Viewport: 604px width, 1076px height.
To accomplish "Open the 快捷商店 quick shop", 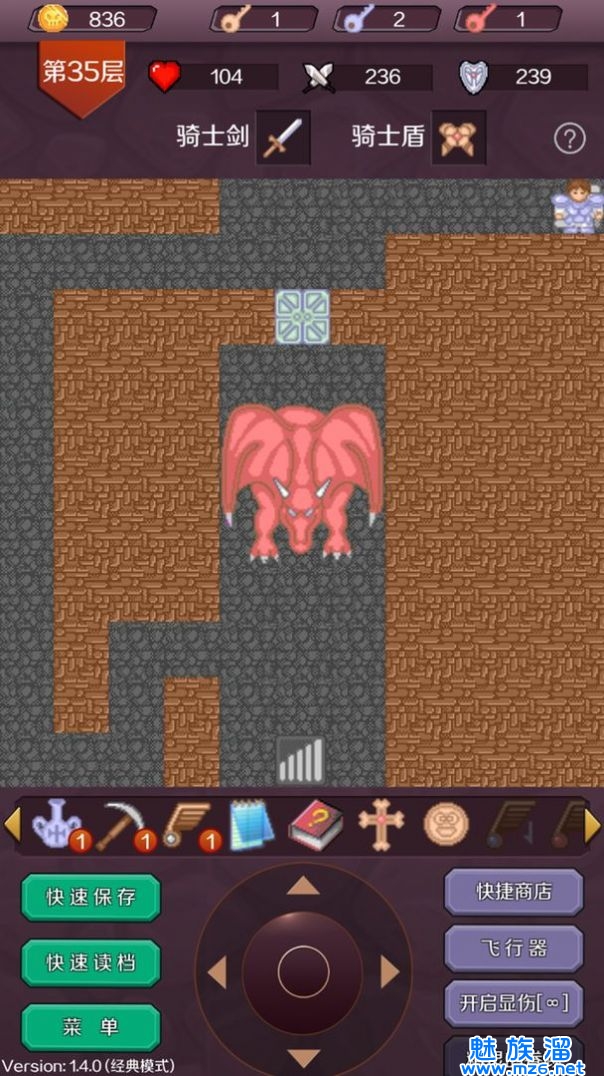I will click(514, 891).
